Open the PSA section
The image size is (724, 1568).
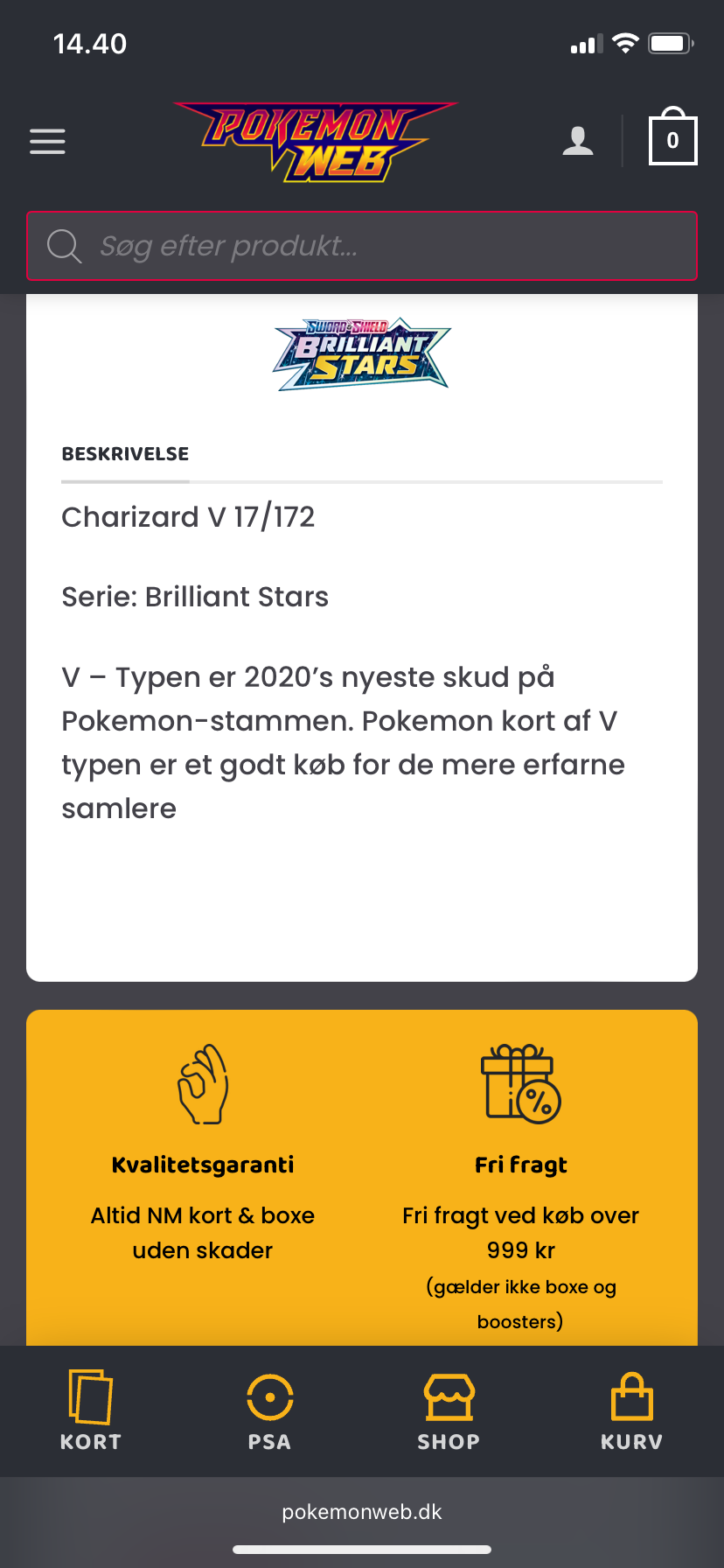pyautogui.click(x=269, y=1410)
